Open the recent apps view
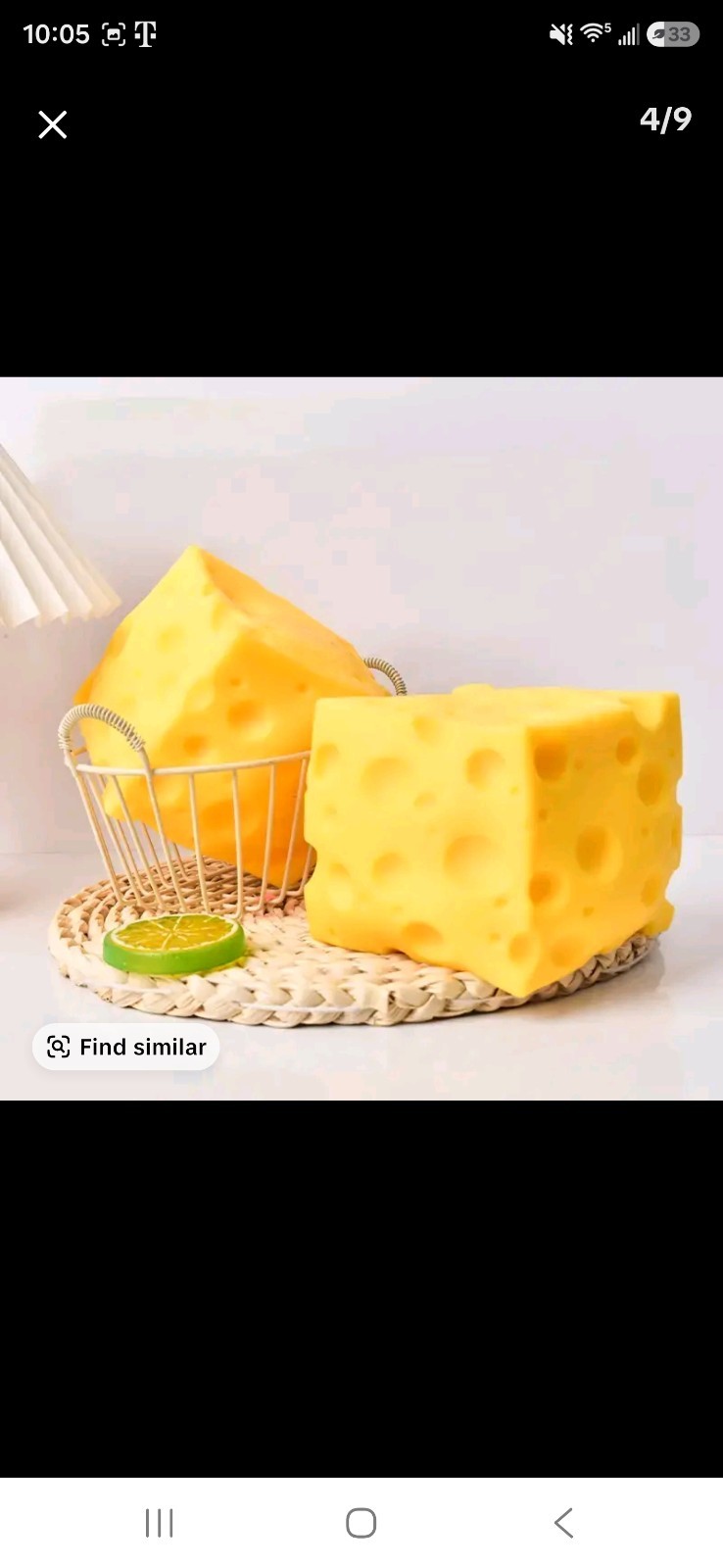 [x=159, y=1523]
